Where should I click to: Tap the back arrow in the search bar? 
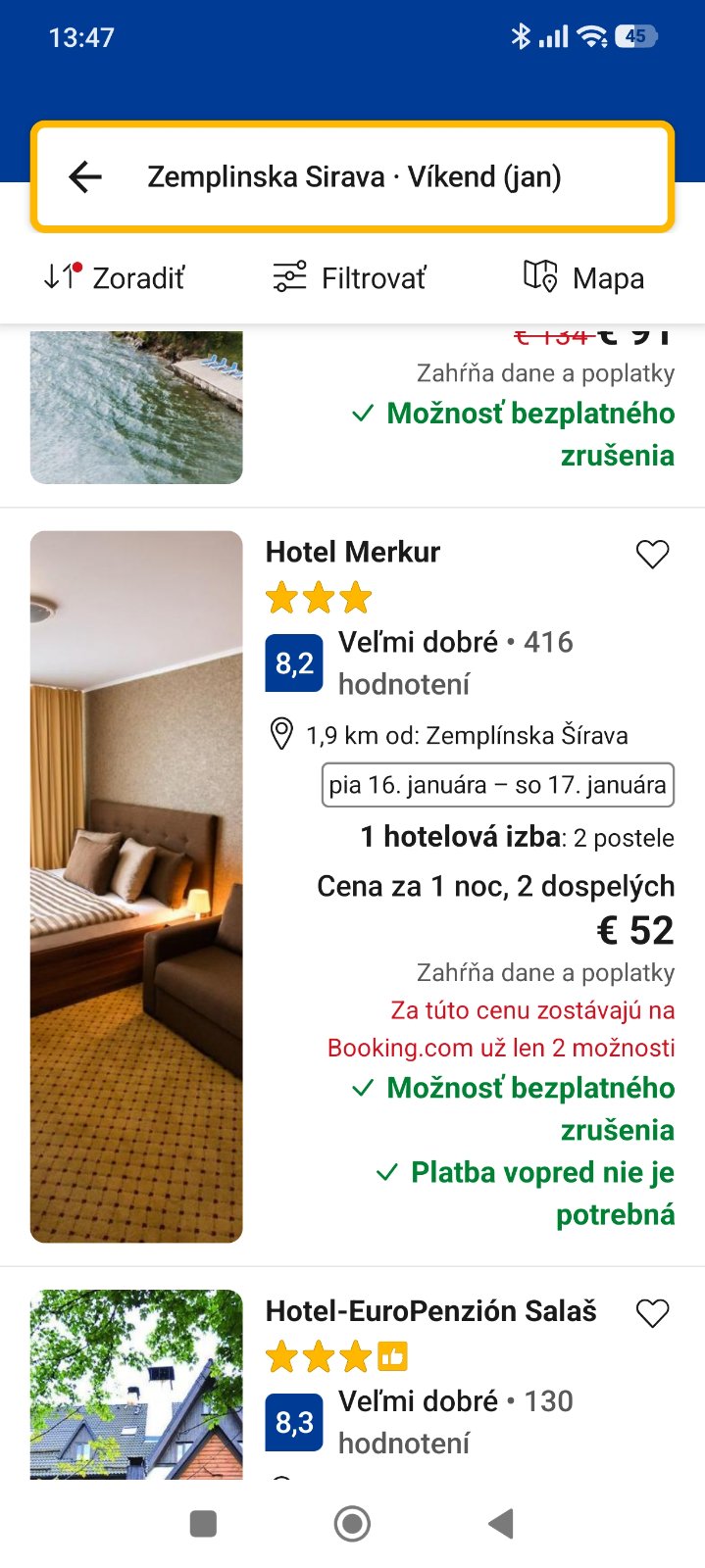pos(86,177)
